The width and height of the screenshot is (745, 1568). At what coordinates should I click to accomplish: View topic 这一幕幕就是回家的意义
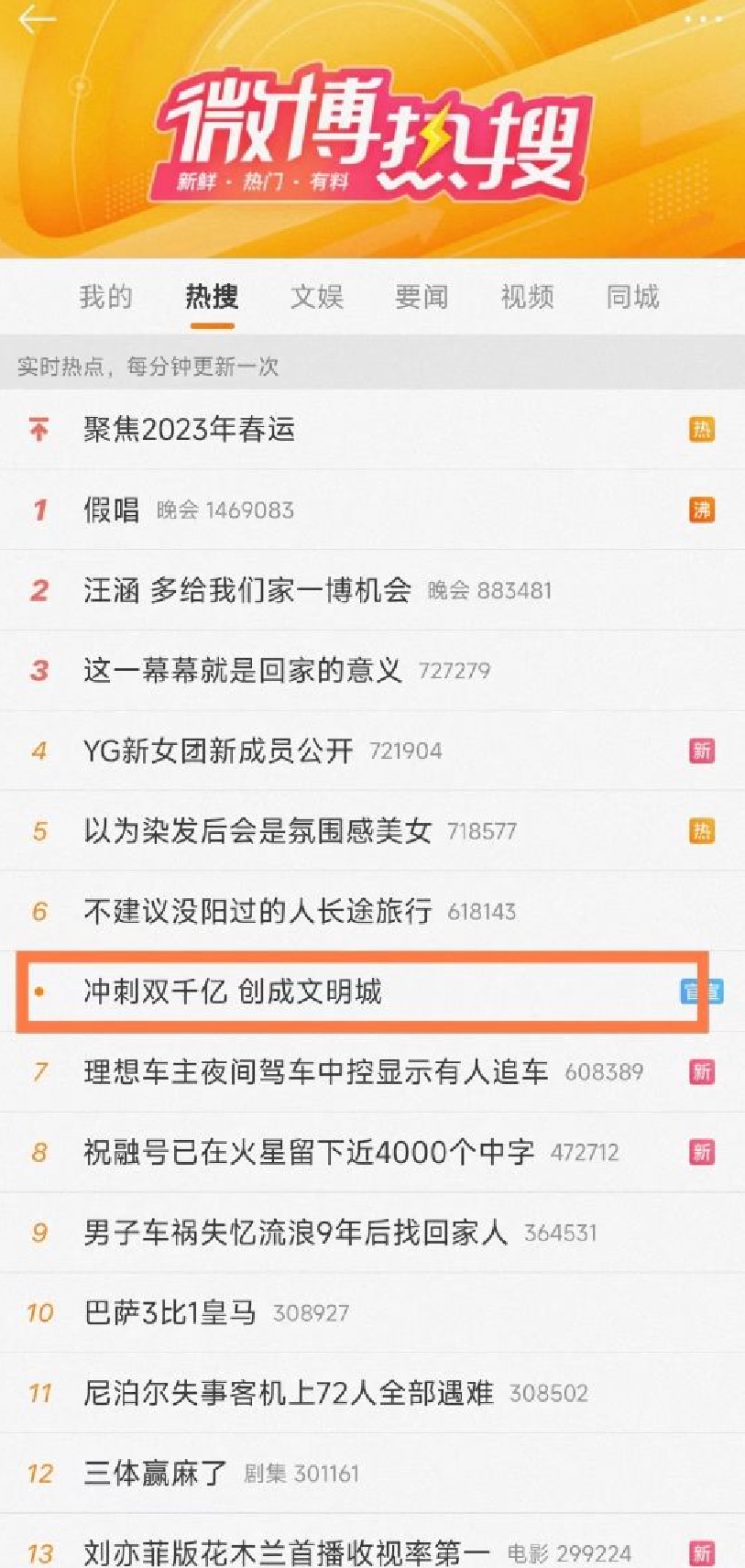372,670
